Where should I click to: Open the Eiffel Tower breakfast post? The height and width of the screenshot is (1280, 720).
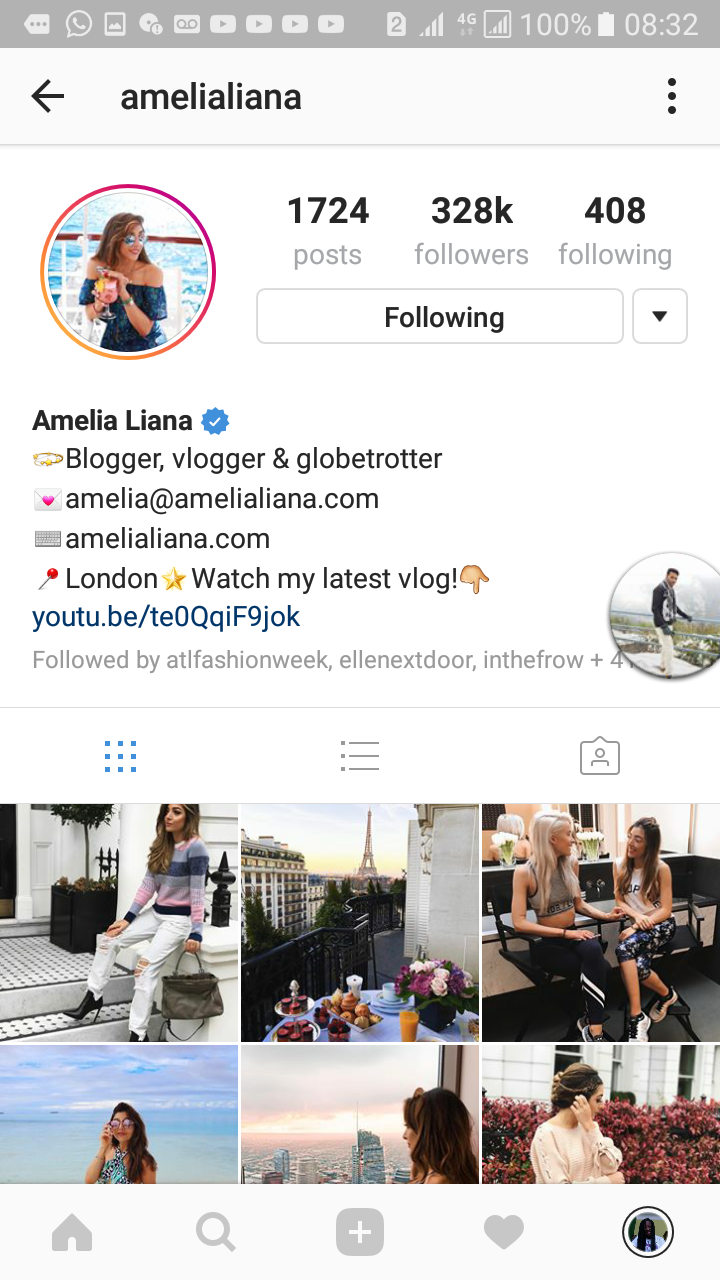pos(360,922)
